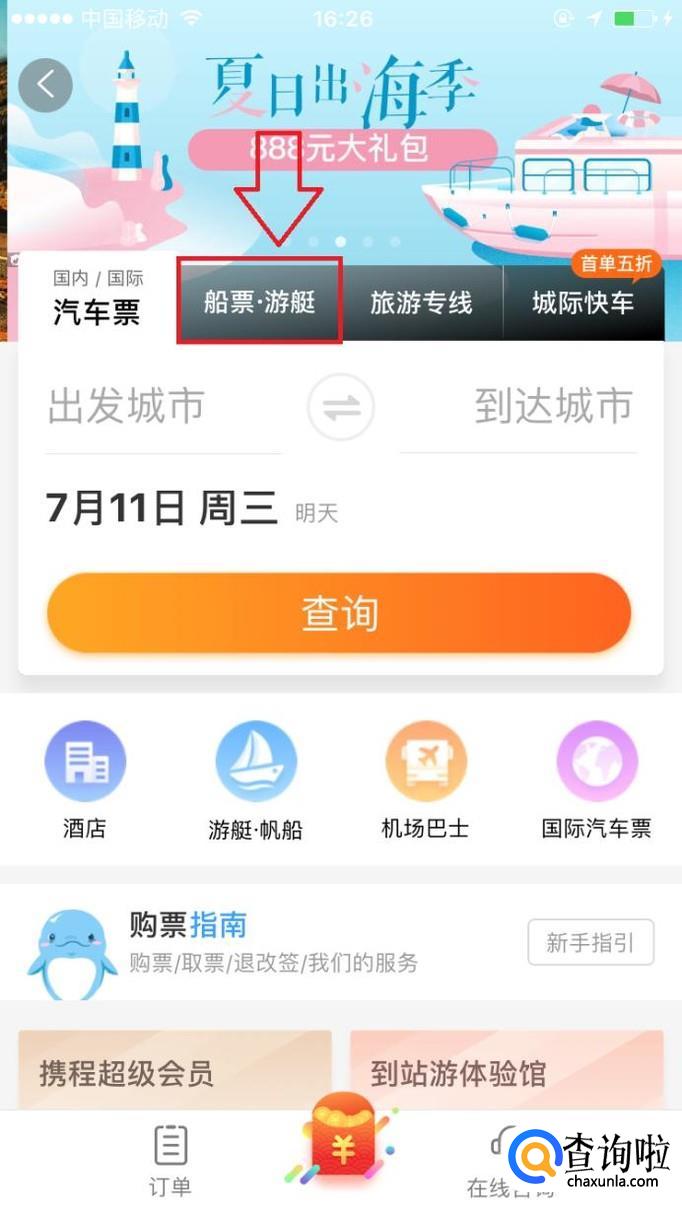Screen dimensions: 682x1212
Task: Select the 旅游专线 tab
Action: [421, 302]
